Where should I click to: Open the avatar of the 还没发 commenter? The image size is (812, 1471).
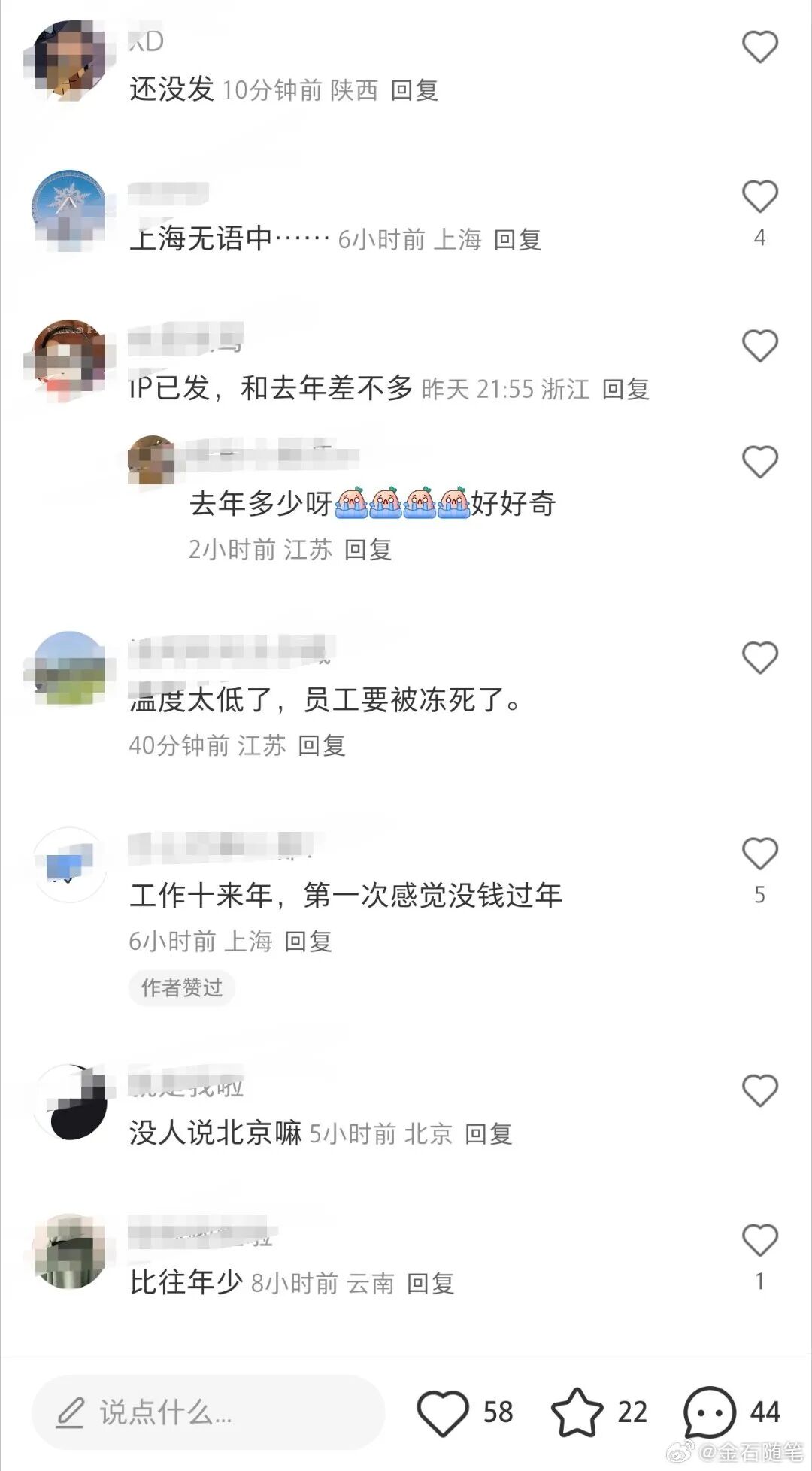pos(70,59)
